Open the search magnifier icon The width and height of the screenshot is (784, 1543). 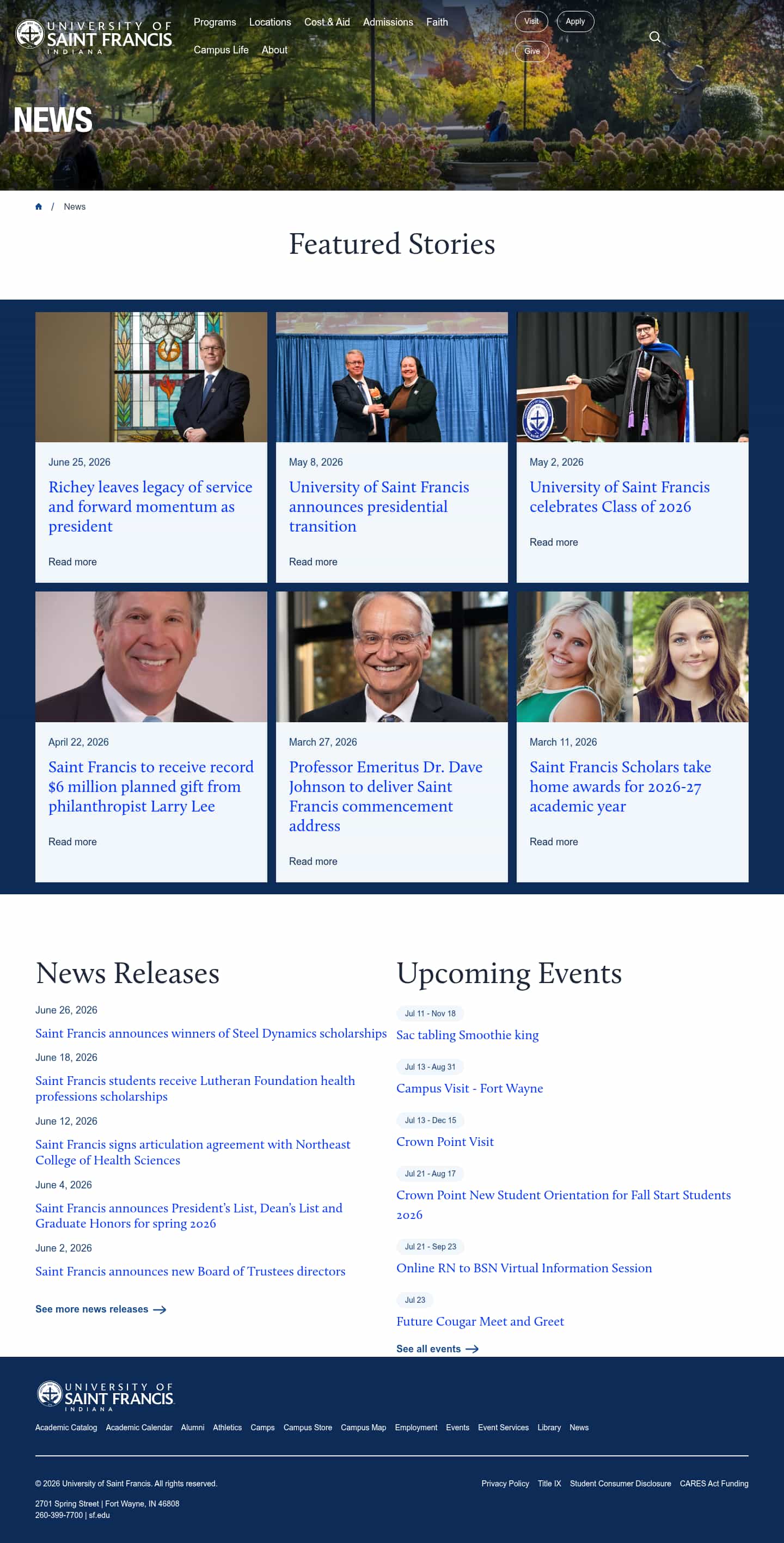(x=654, y=37)
